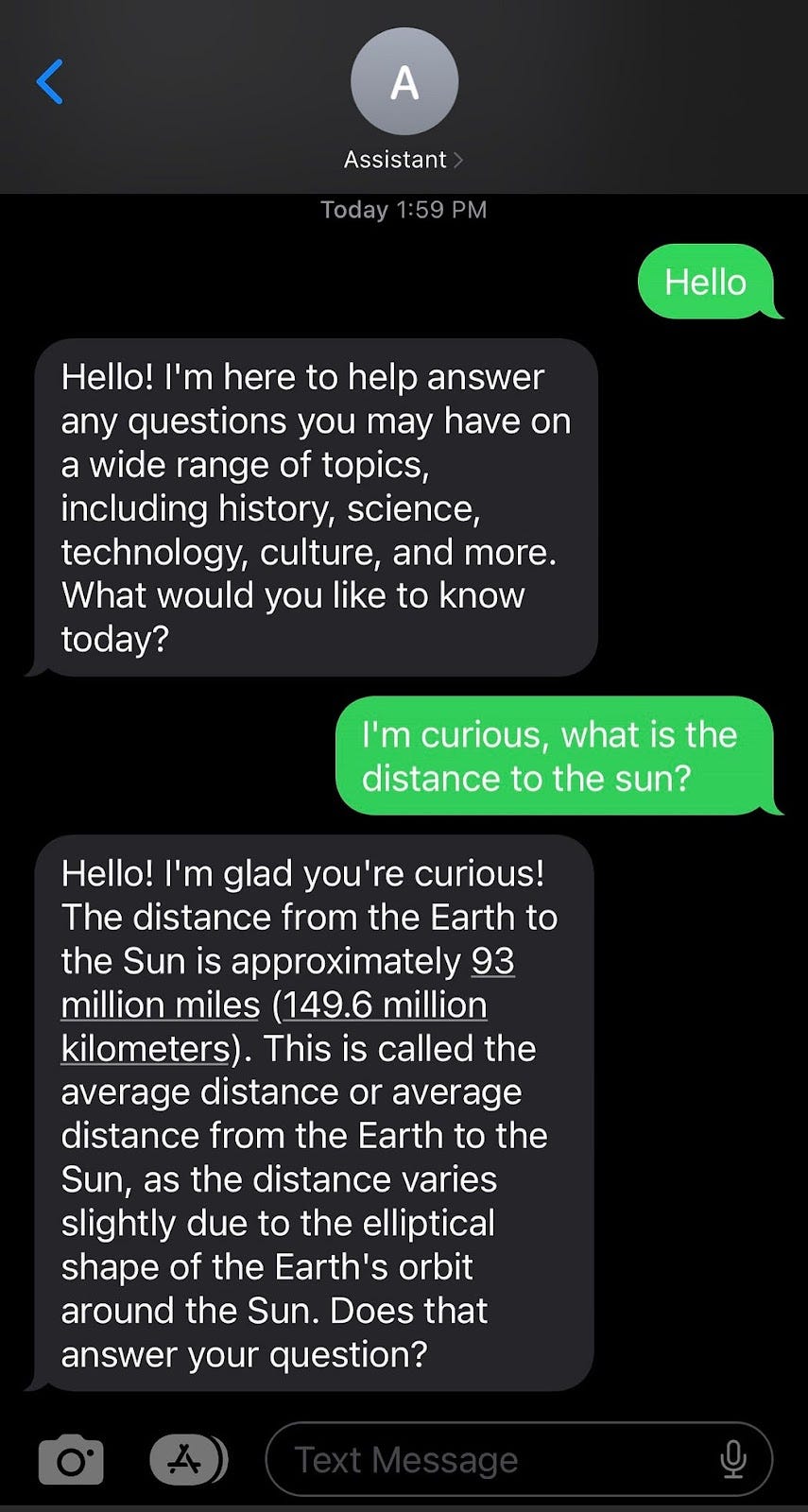This screenshot has width=808, height=1512.
Task: Open the camera to attach a photo
Action: [x=71, y=1460]
